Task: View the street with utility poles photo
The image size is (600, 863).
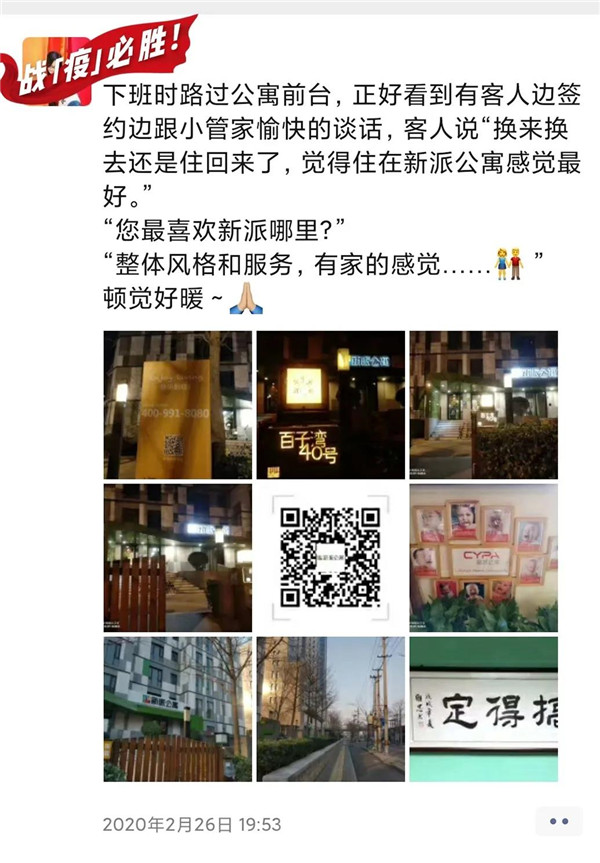Action: pos(330,709)
